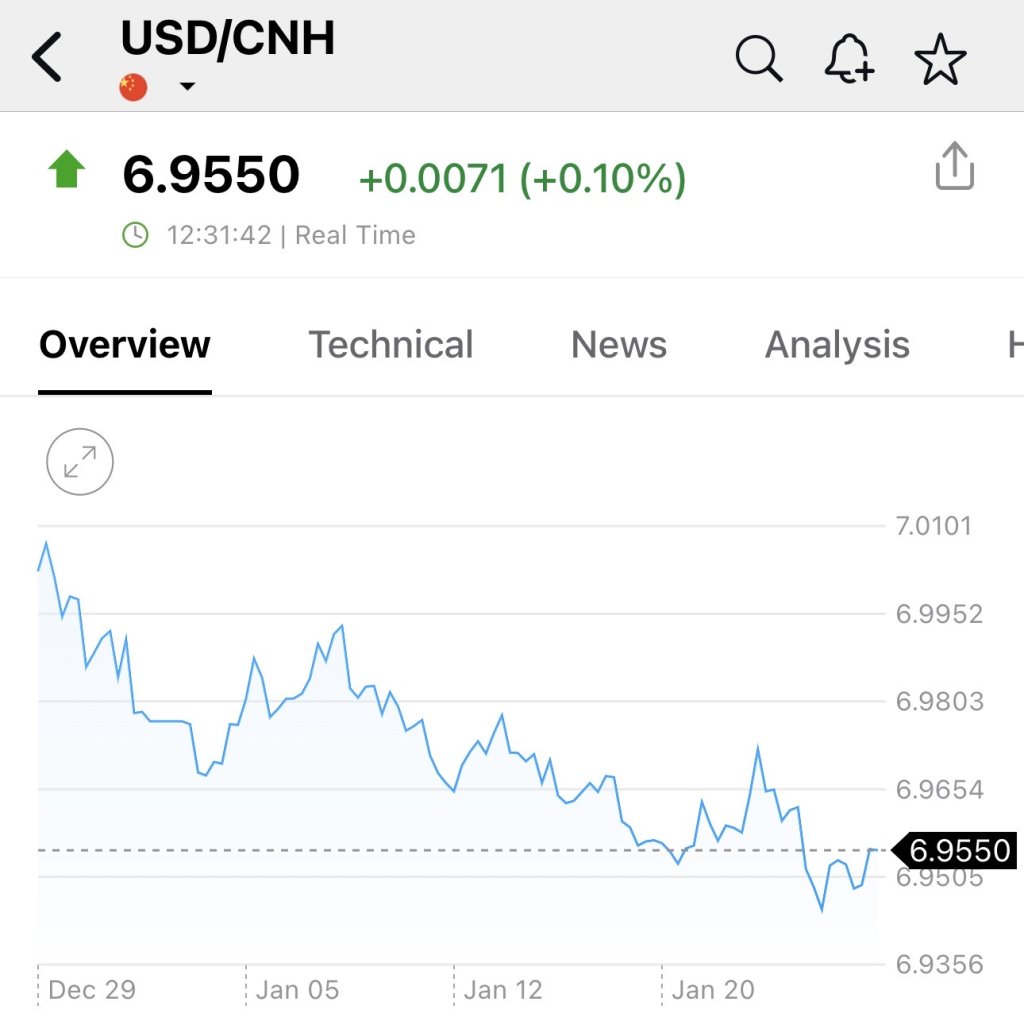Go back using the arrow

click(47, 57)
